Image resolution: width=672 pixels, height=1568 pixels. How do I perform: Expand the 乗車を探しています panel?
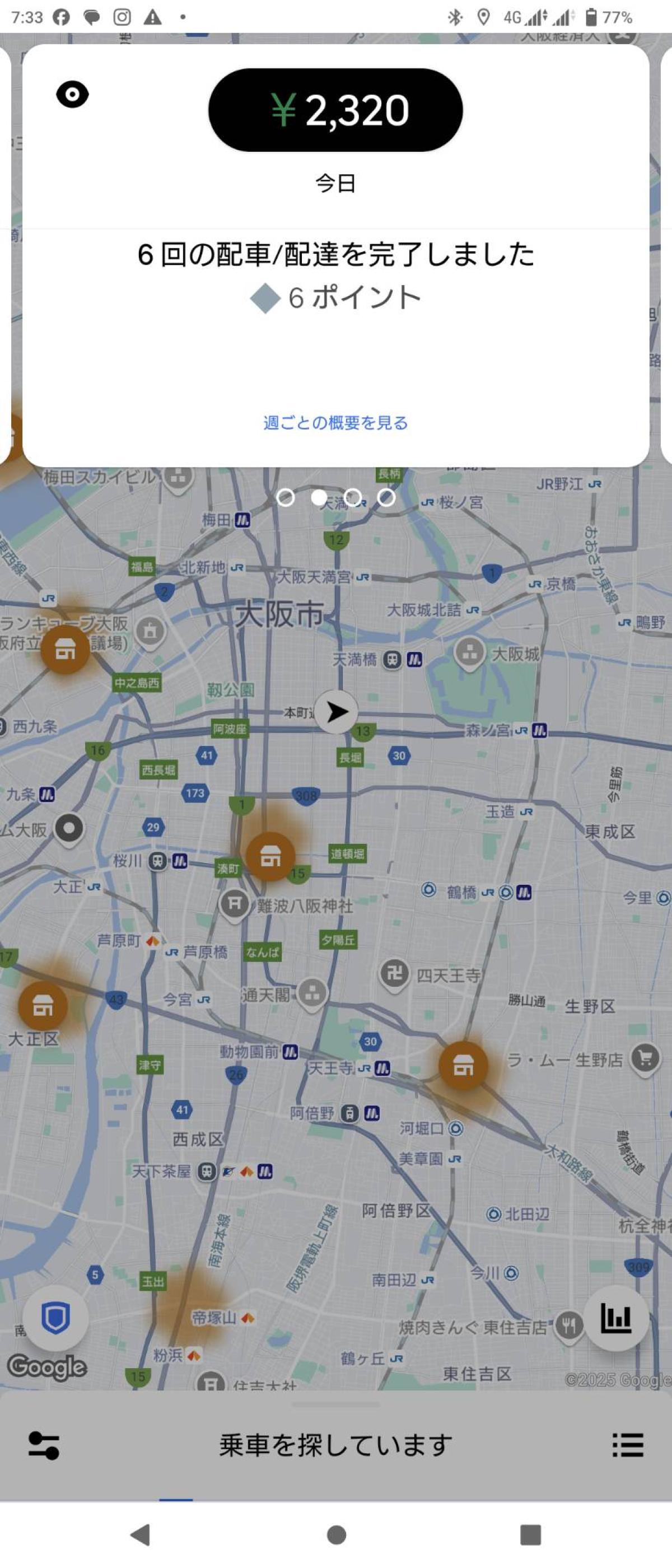[x=335, y=1445]
